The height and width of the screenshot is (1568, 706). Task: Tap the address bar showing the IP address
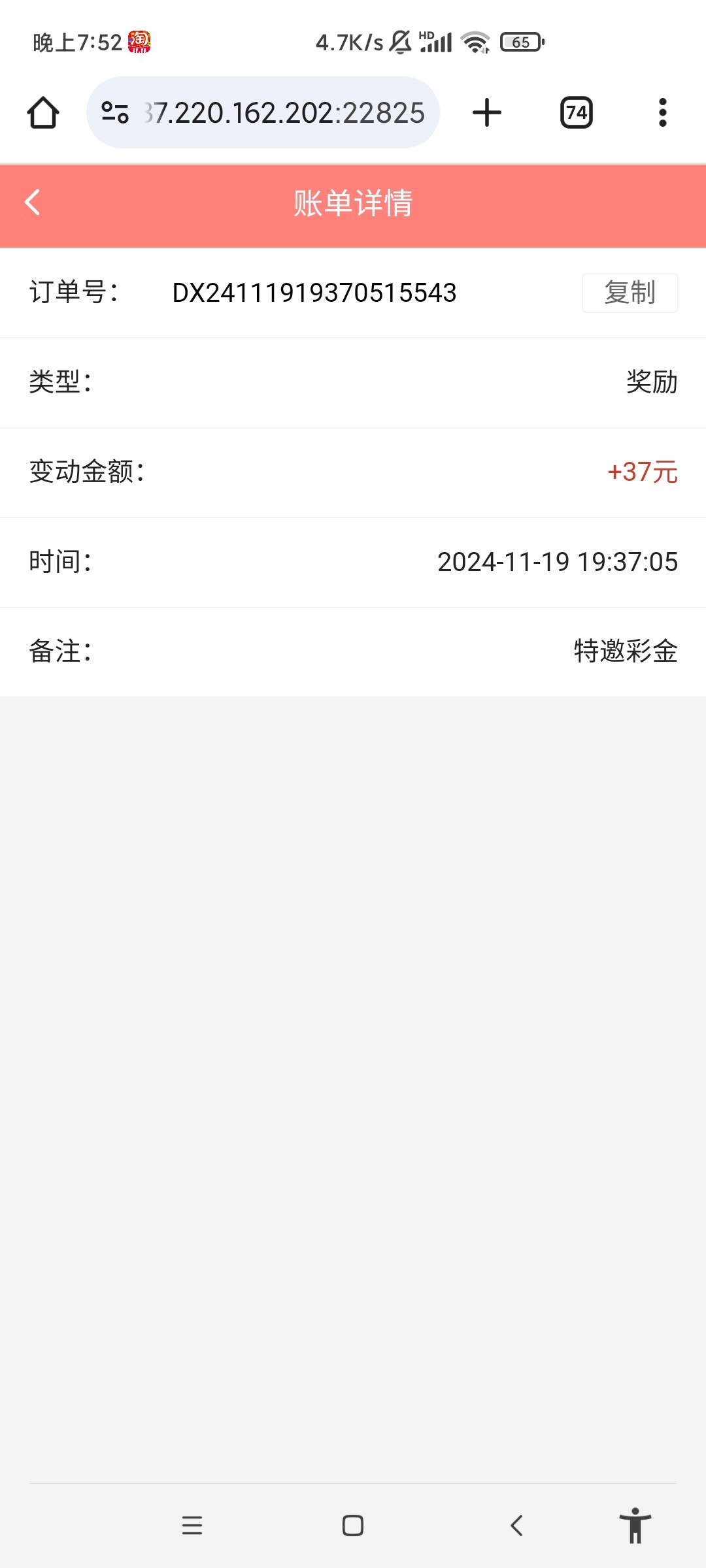tap(284, 112)
